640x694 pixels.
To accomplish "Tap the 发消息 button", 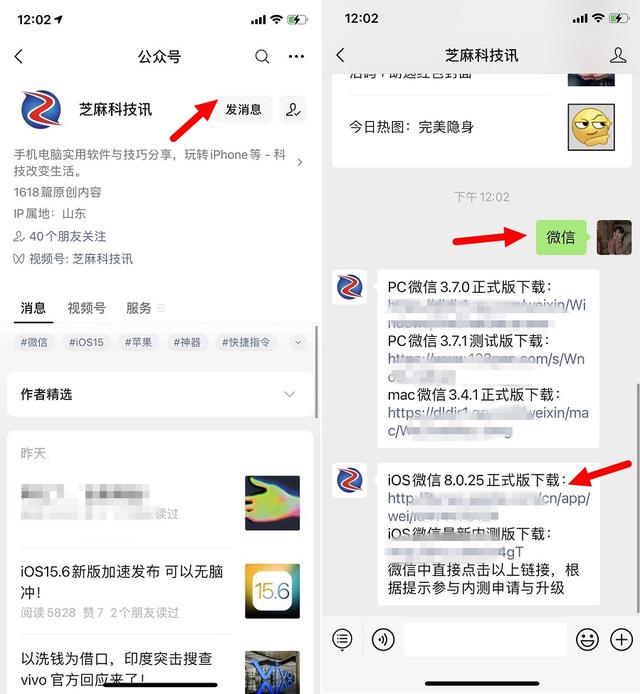I will tap(243, 109).
